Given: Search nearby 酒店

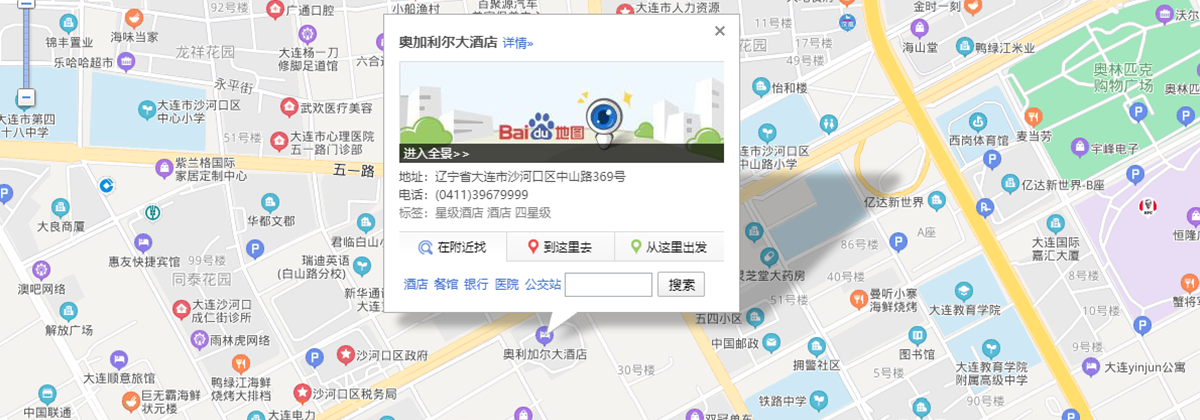Looking at the screenshot, I should pos(415,285).
